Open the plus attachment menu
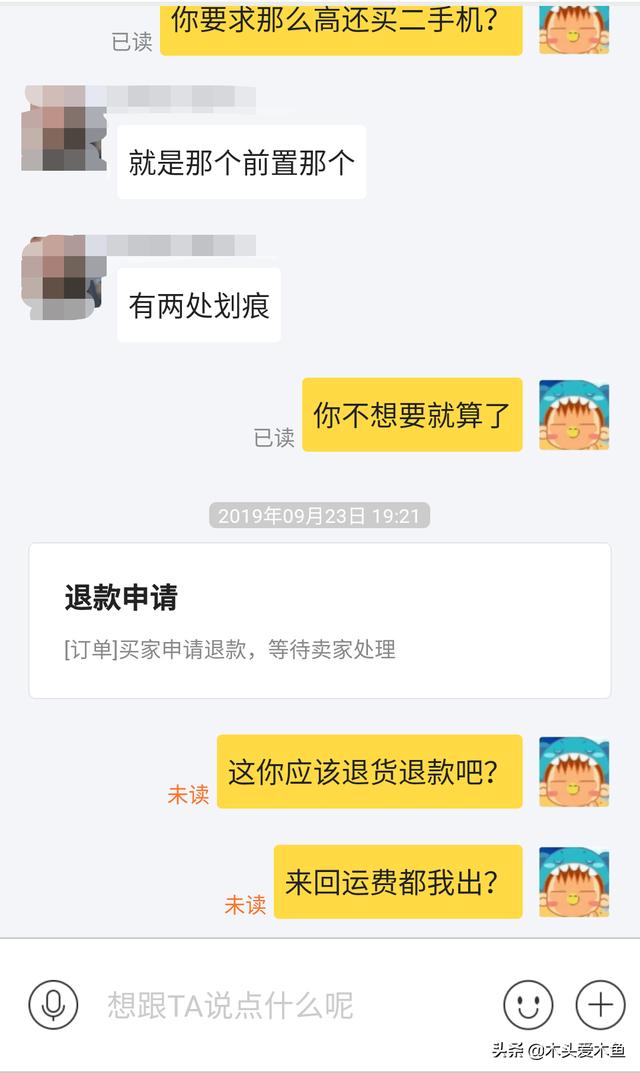Screen dimensions: 640x1073 pyautogui.click(x=600, y=1004)
